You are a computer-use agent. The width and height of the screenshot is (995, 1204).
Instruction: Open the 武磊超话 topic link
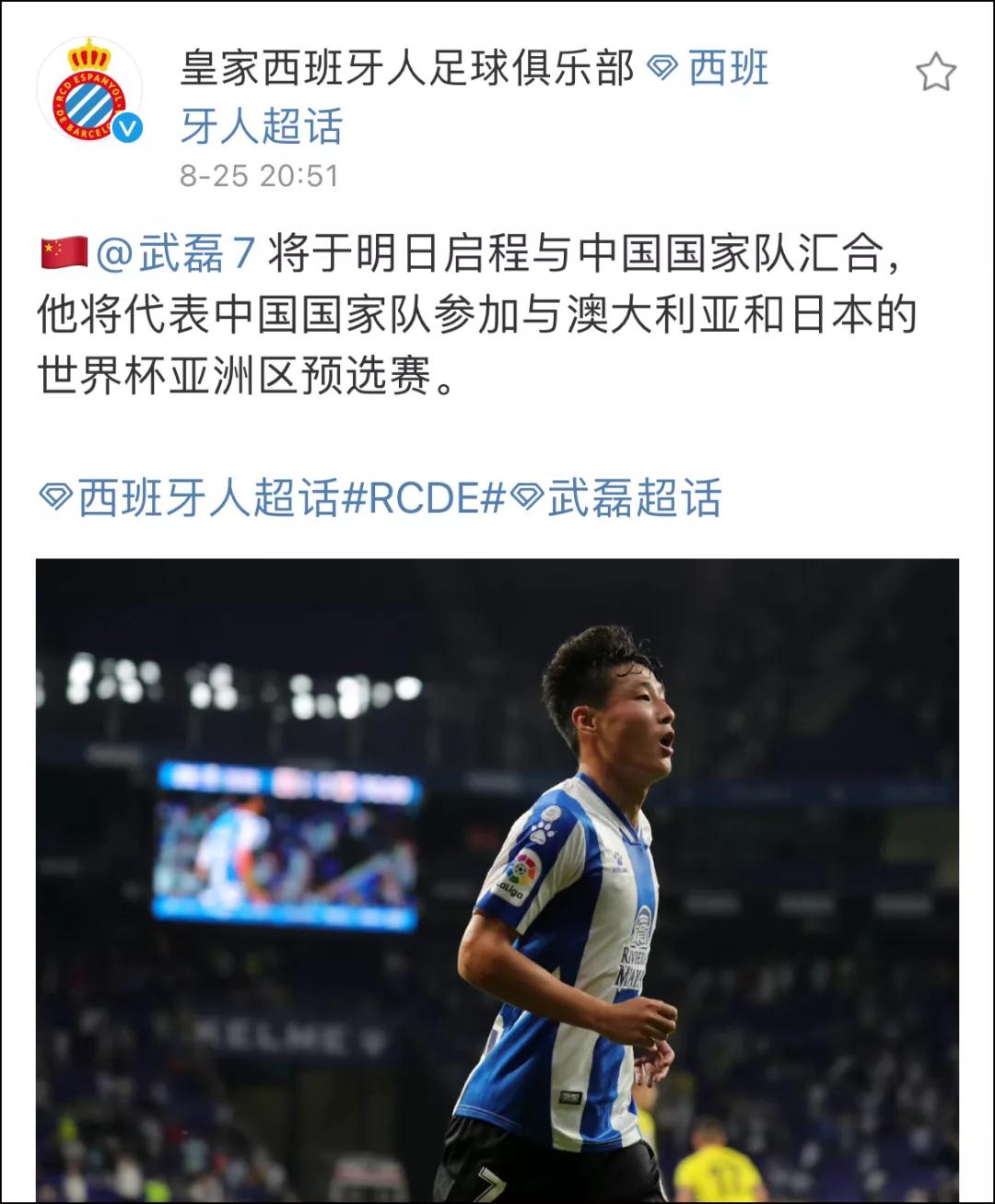(617, 498)
